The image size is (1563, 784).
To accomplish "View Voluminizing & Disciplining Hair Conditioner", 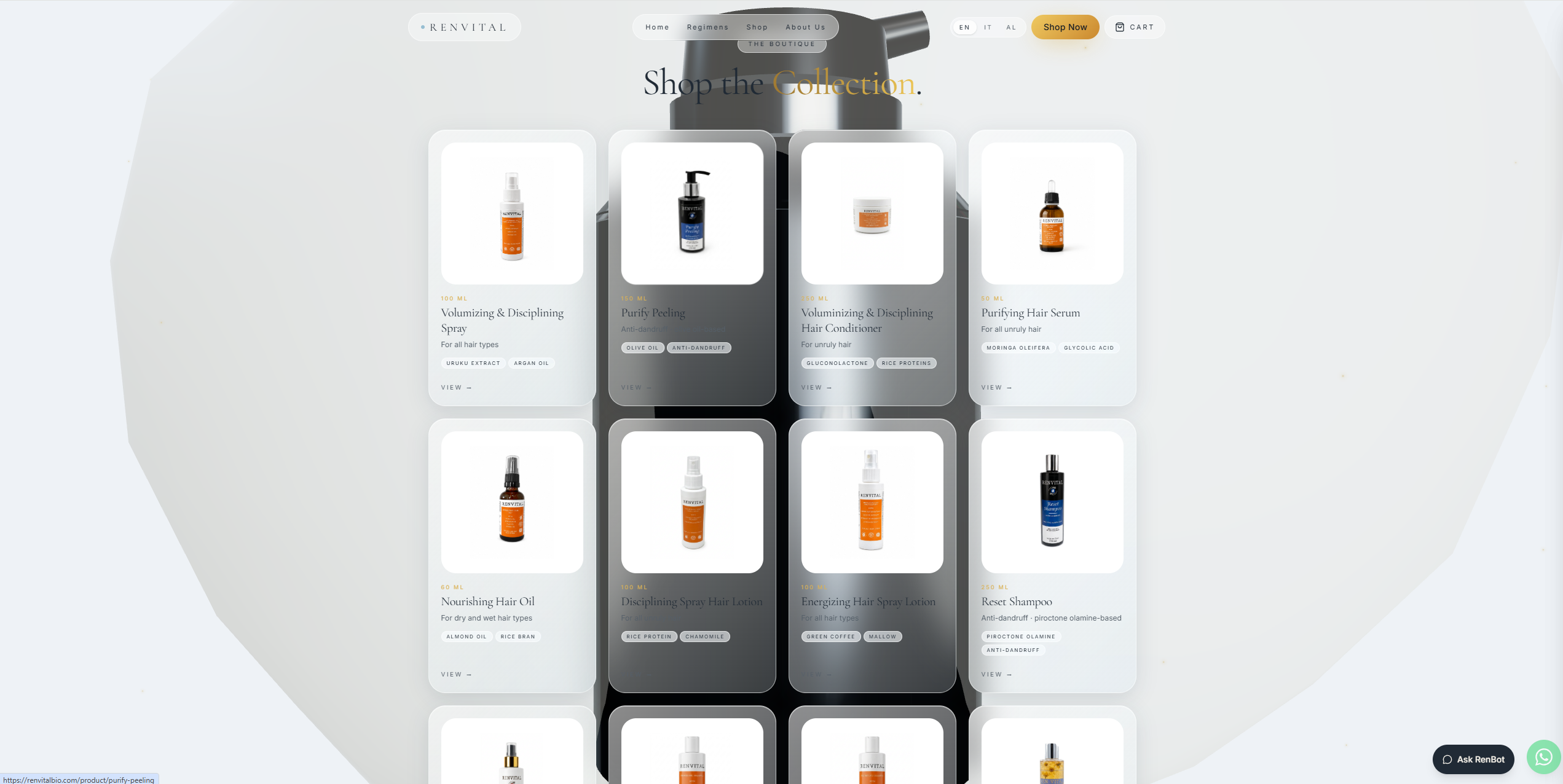I will 872,268.
